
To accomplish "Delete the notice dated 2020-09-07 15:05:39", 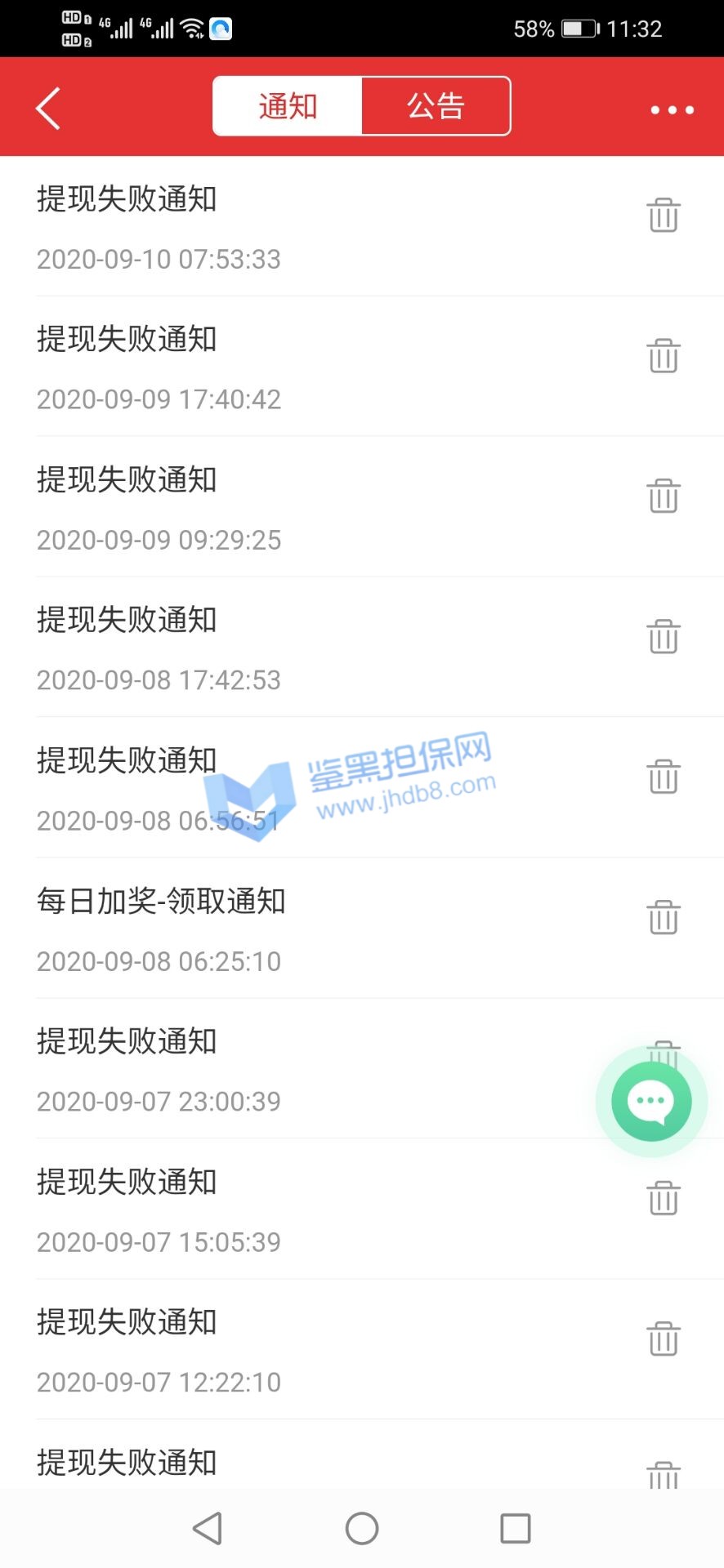I will pos(663,1199).
